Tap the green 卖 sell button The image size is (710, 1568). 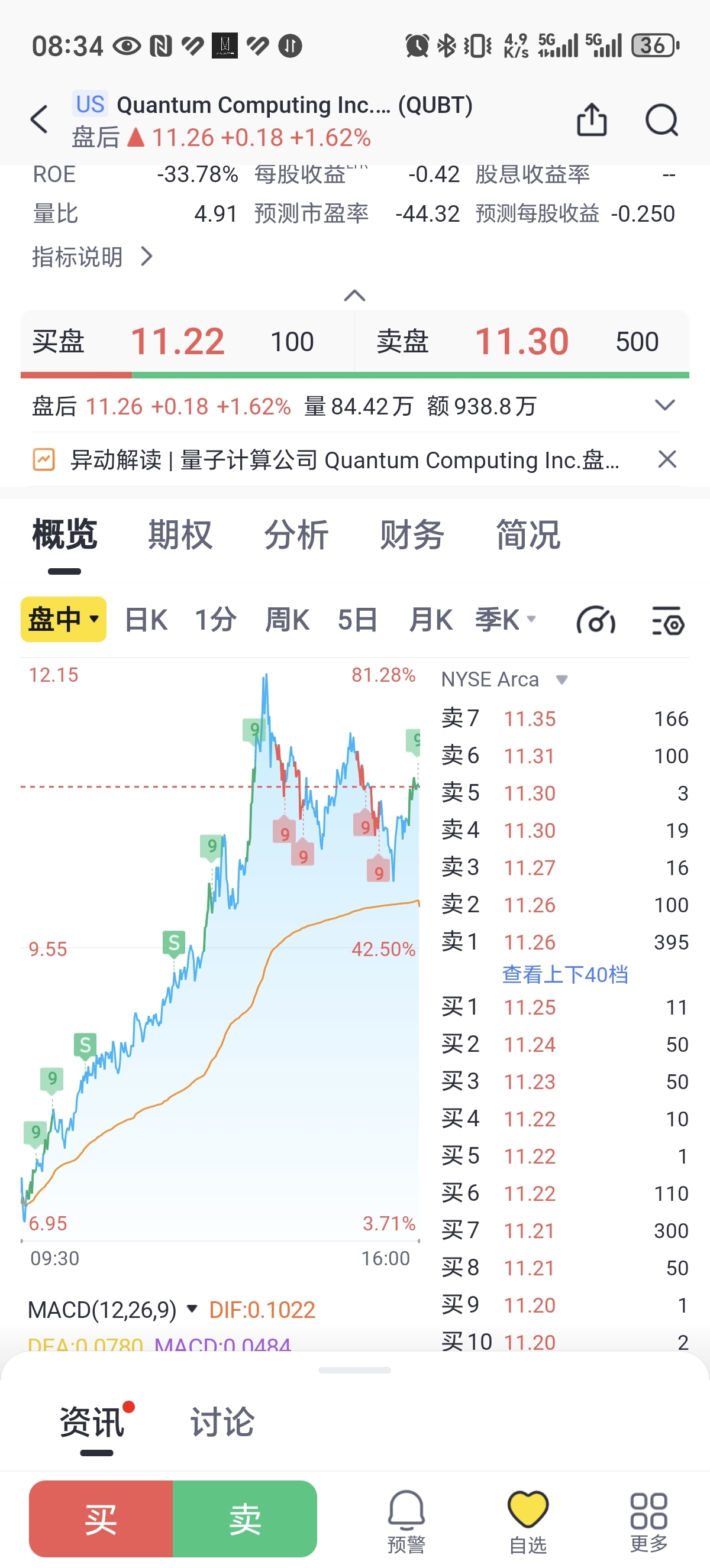tap(245, 1519)
